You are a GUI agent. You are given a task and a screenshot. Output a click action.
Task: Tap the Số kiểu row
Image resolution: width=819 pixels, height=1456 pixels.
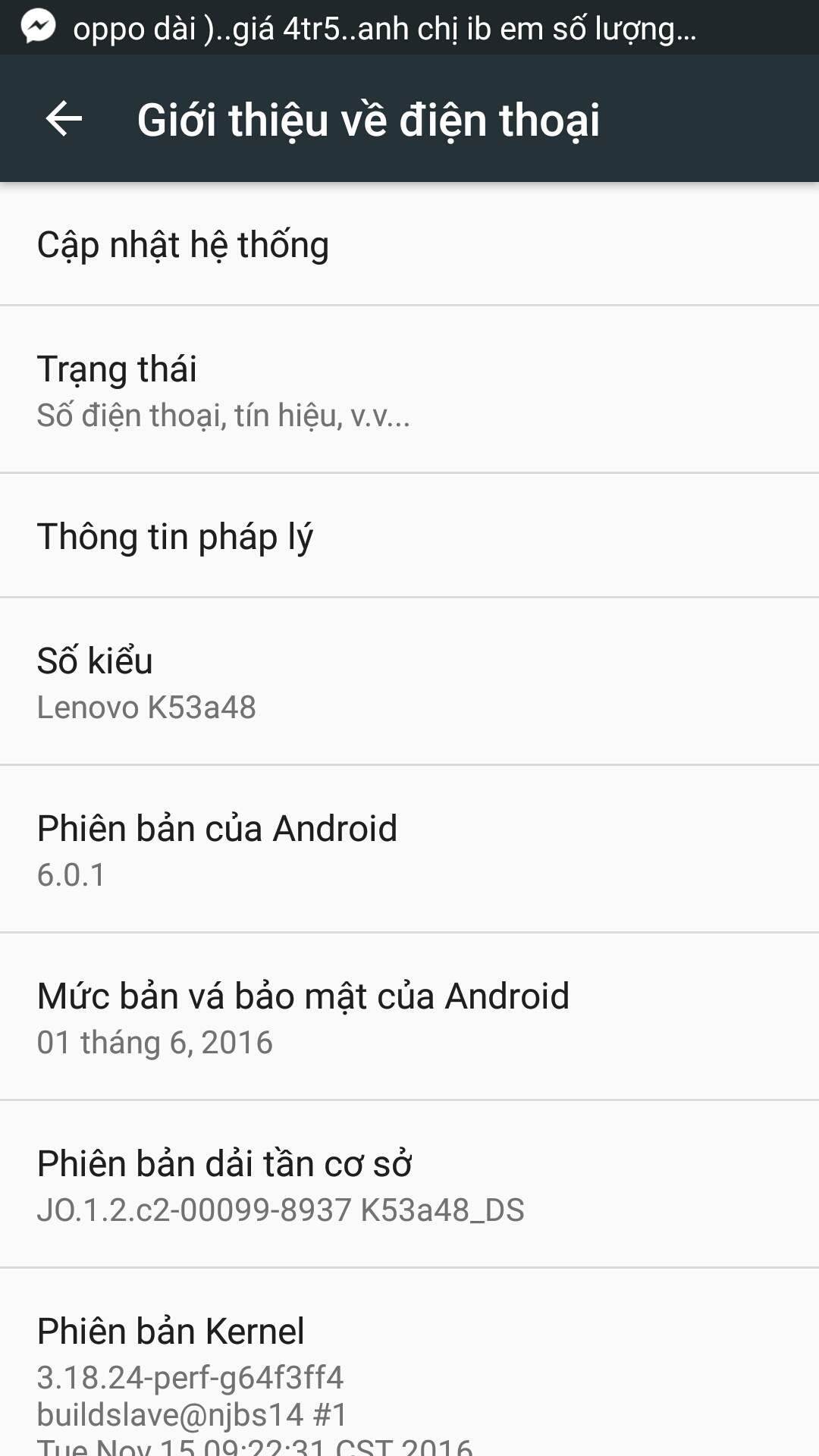click(x=409, y=681)
